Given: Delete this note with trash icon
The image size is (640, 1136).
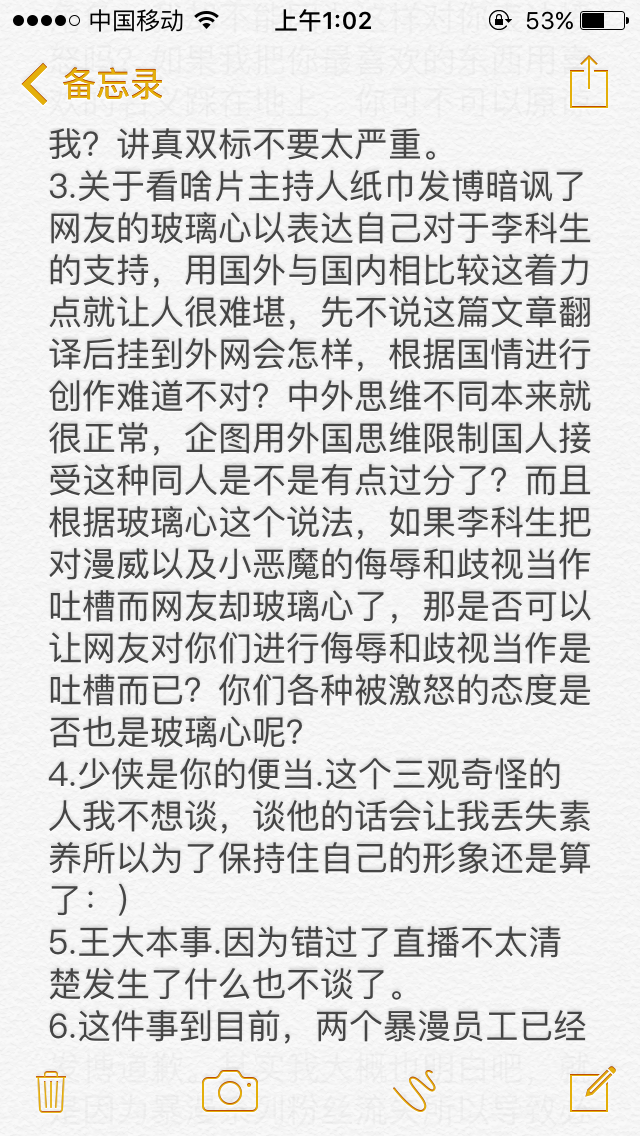Looking at the screenshot, I should pyautogui.click(x=51, y=1092).
